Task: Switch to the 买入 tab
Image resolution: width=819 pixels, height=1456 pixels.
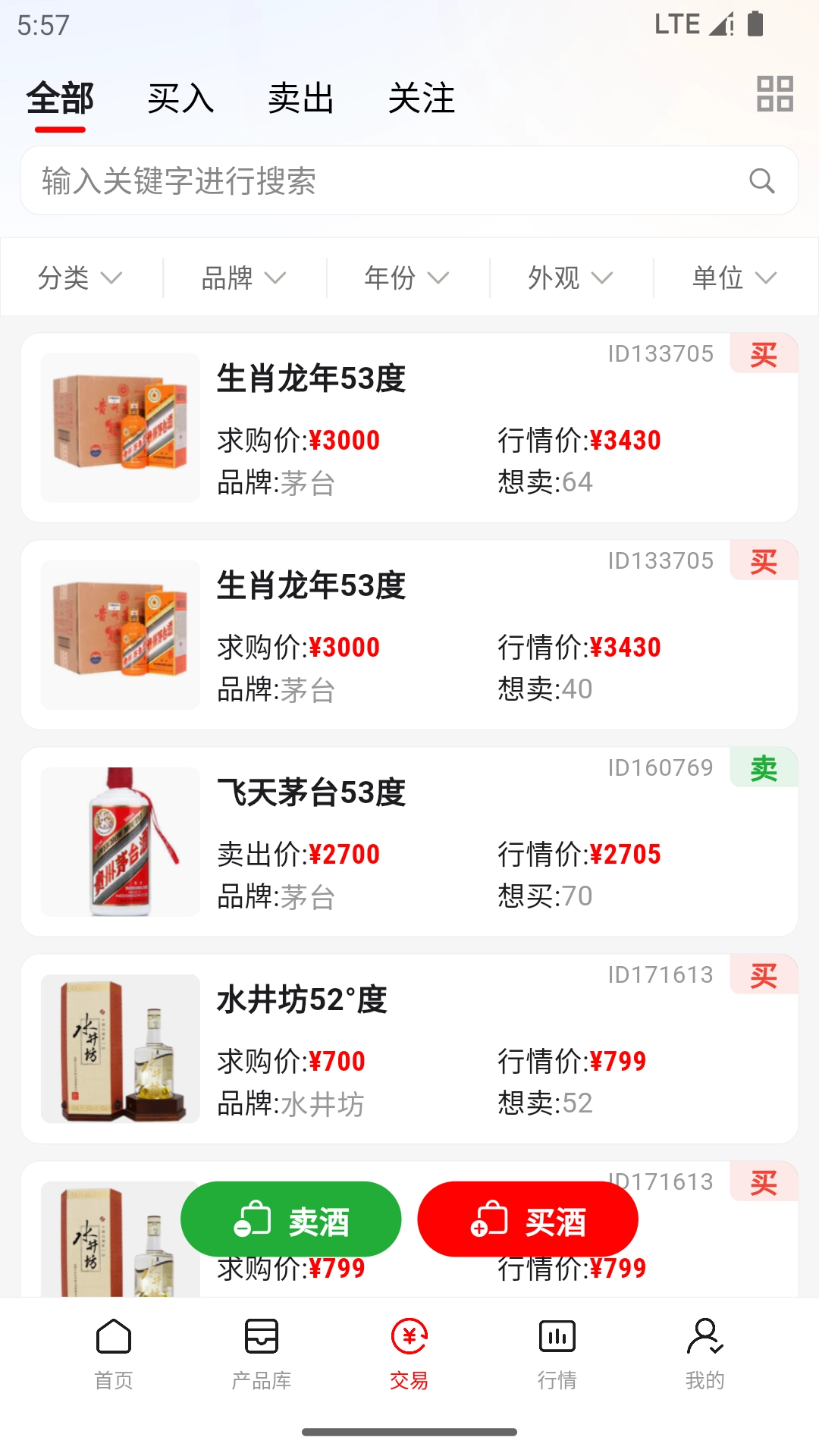Action: [x=180, y=99]
